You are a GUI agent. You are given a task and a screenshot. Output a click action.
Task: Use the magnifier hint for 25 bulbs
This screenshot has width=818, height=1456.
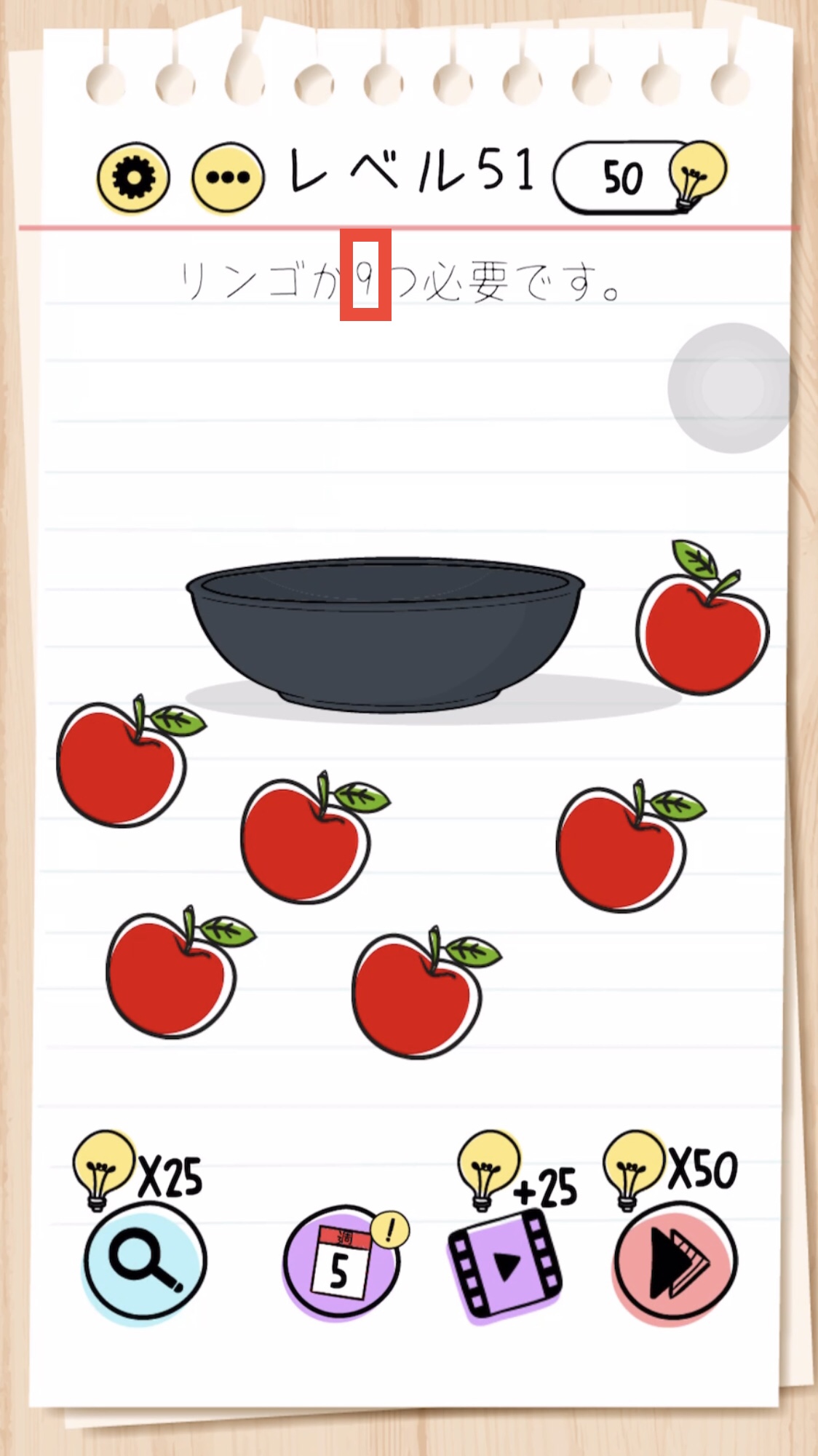click(x=145, y=1262)
